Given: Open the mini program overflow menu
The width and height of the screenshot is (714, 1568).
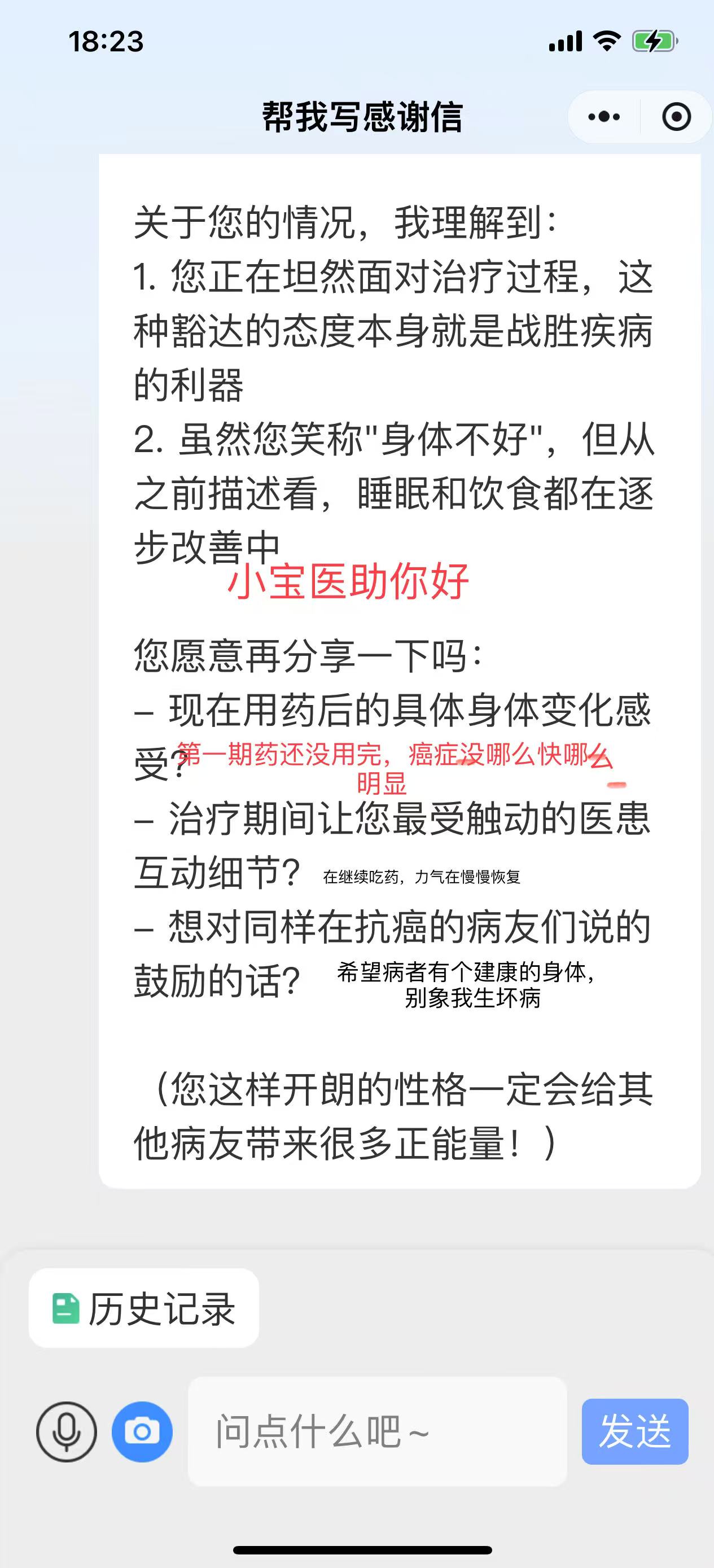Looking at the screenshot, I should (604, 117).
